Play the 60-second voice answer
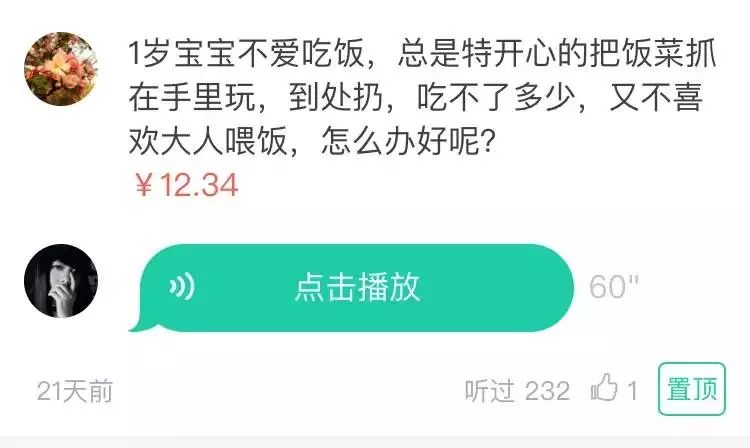The width and height of the screenshot is (750, 448). 356,288
